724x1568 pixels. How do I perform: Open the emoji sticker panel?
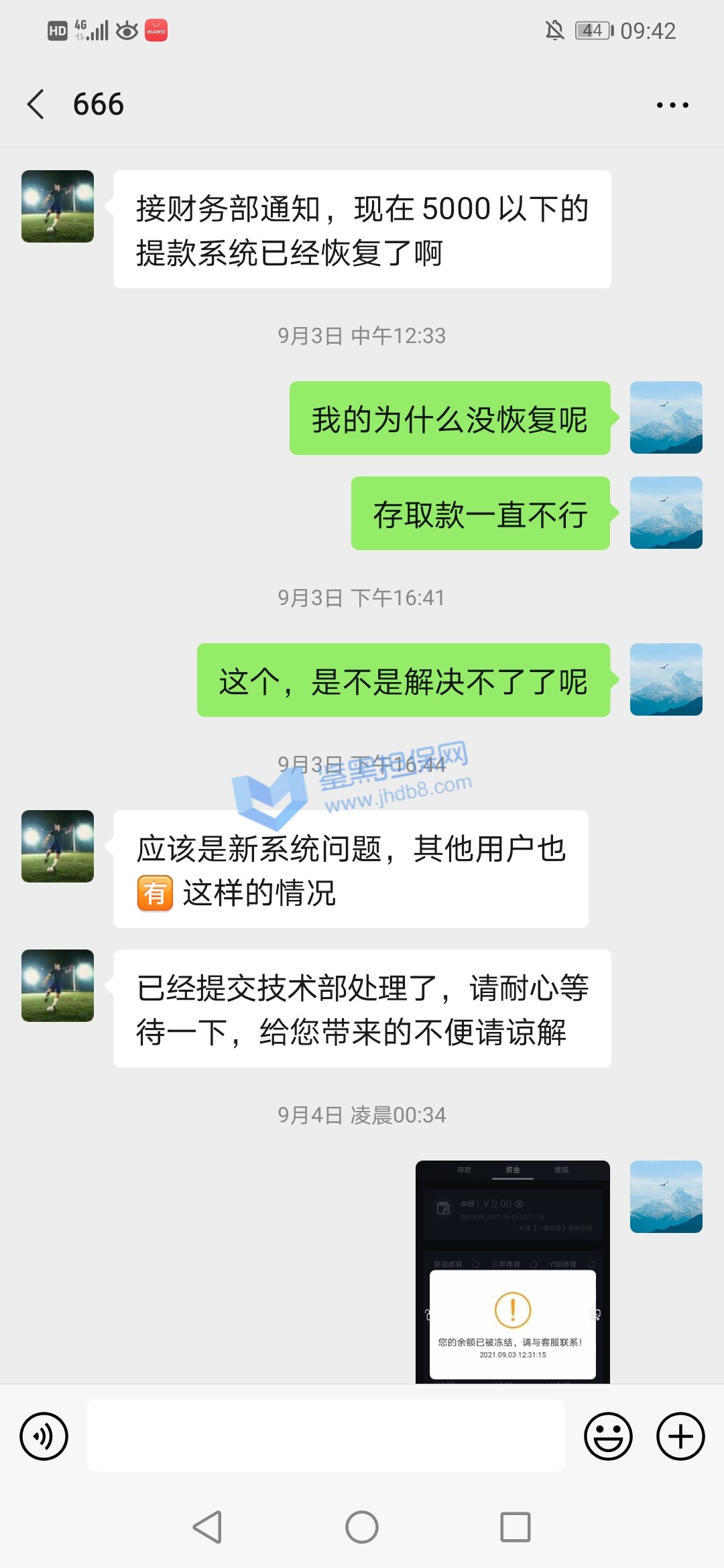(x=608, y=1436)
